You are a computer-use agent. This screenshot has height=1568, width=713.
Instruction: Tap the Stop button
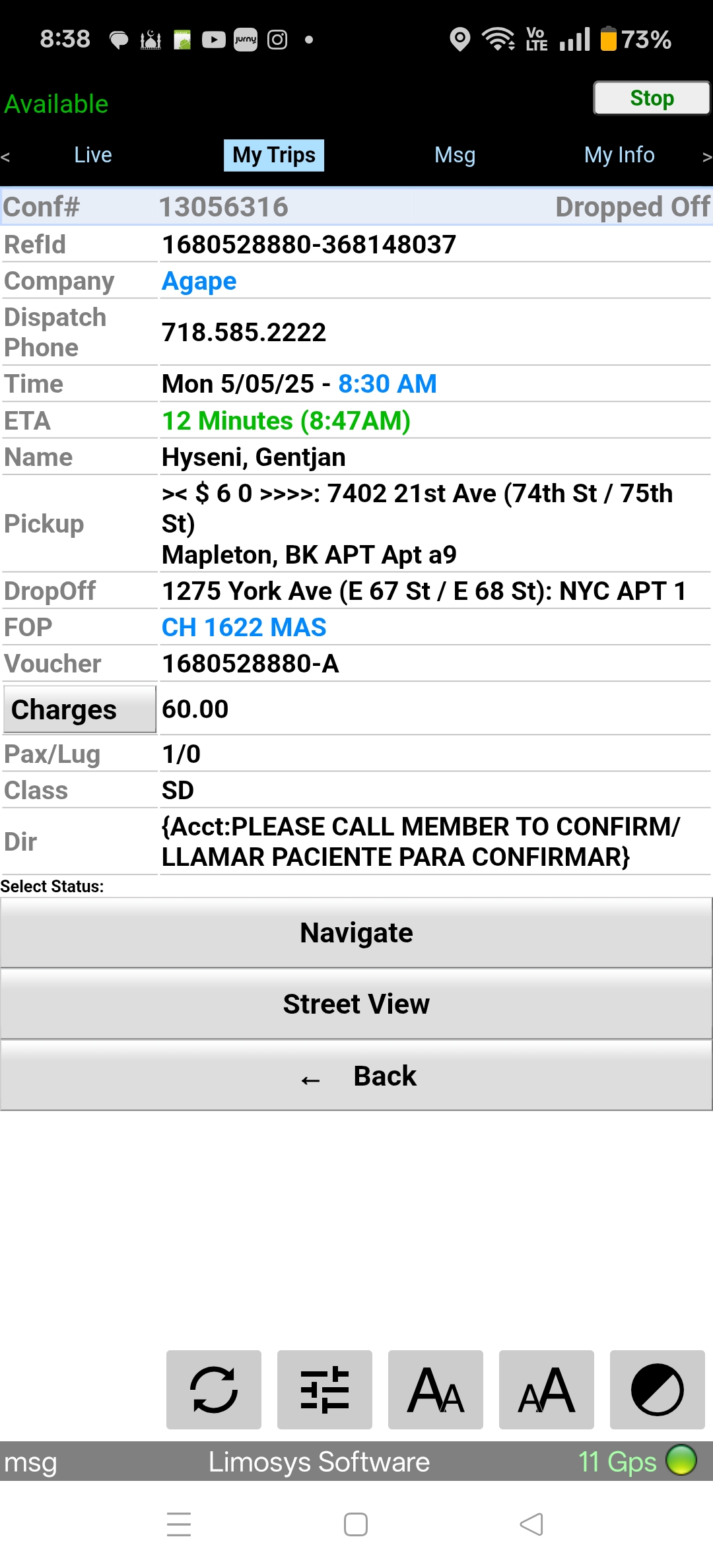point(652,98)
